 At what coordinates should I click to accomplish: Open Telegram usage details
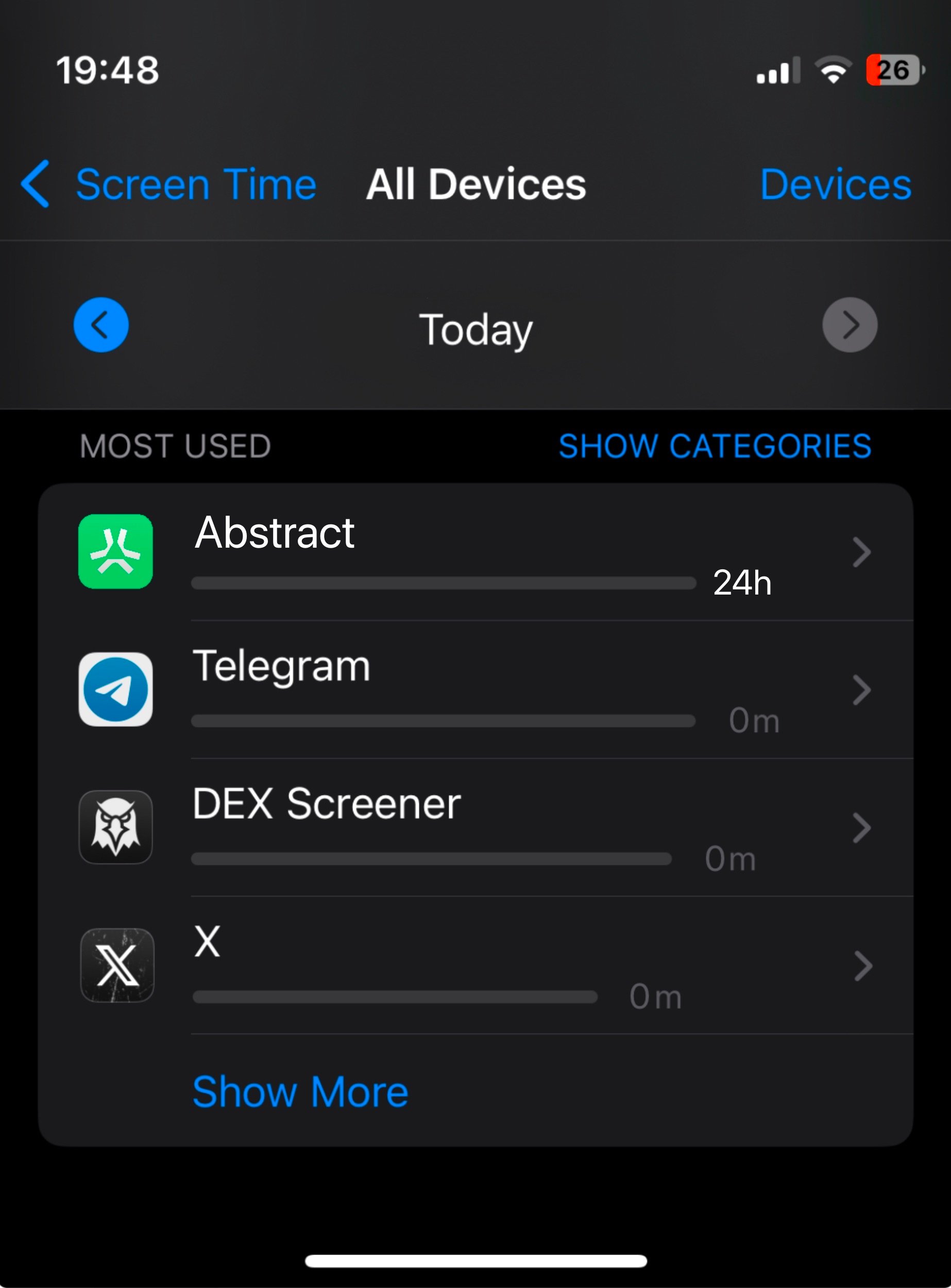click(475, 689)
